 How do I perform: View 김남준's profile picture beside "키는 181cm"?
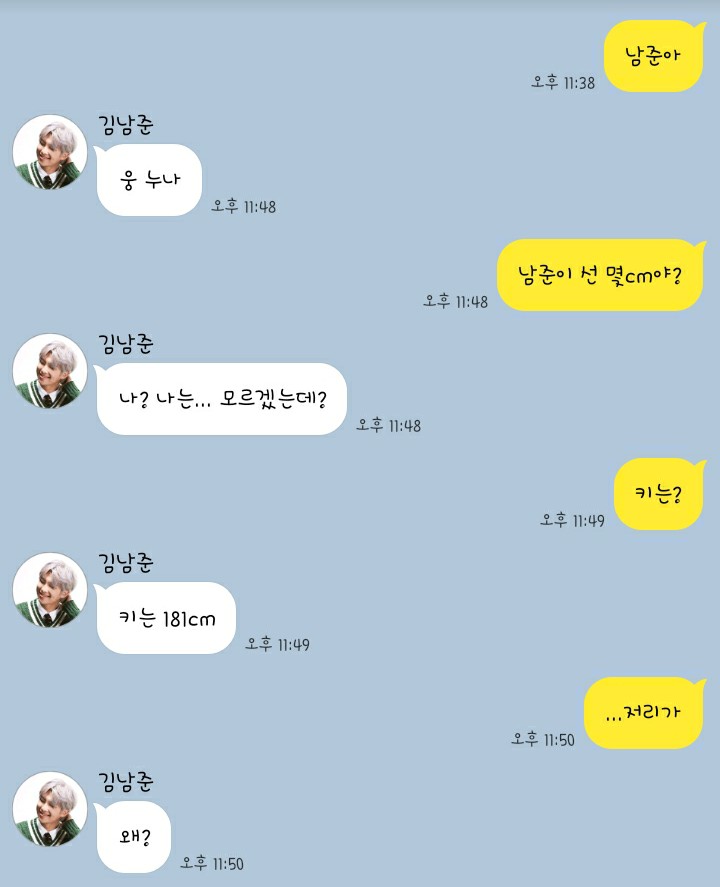51,591
